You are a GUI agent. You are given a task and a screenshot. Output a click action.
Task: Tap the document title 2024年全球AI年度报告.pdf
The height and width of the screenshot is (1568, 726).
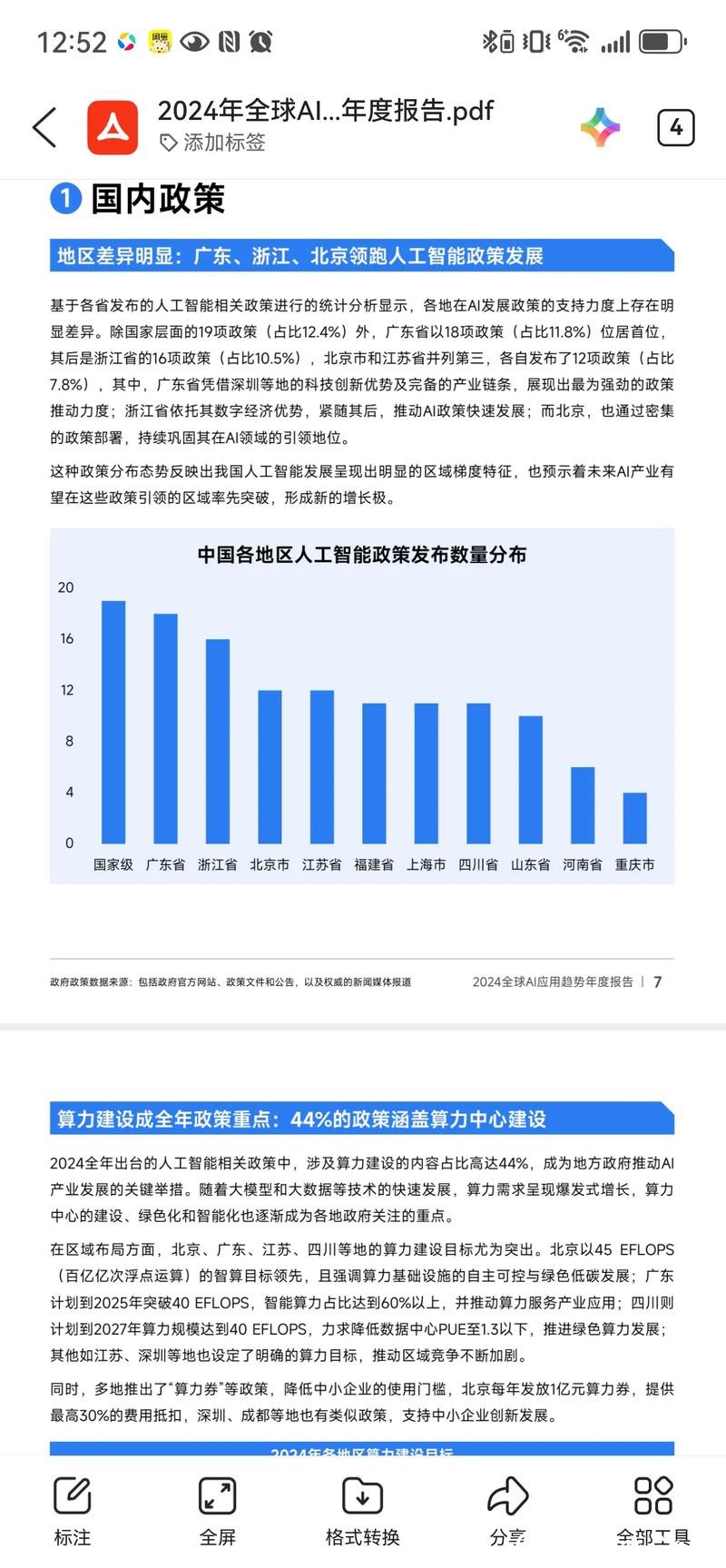coord(325,111)
